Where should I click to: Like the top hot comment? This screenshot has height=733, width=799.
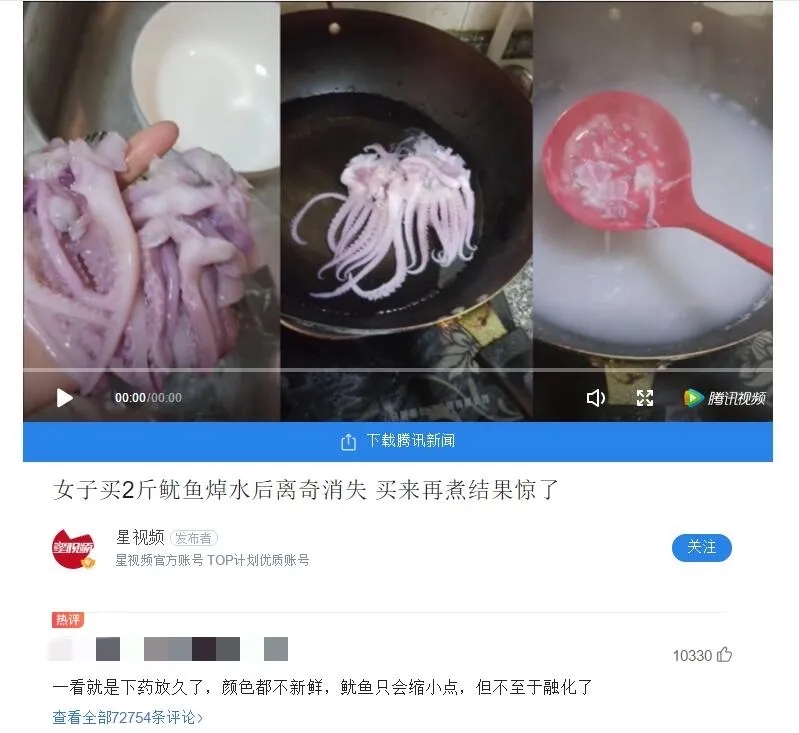pos(724,655)
